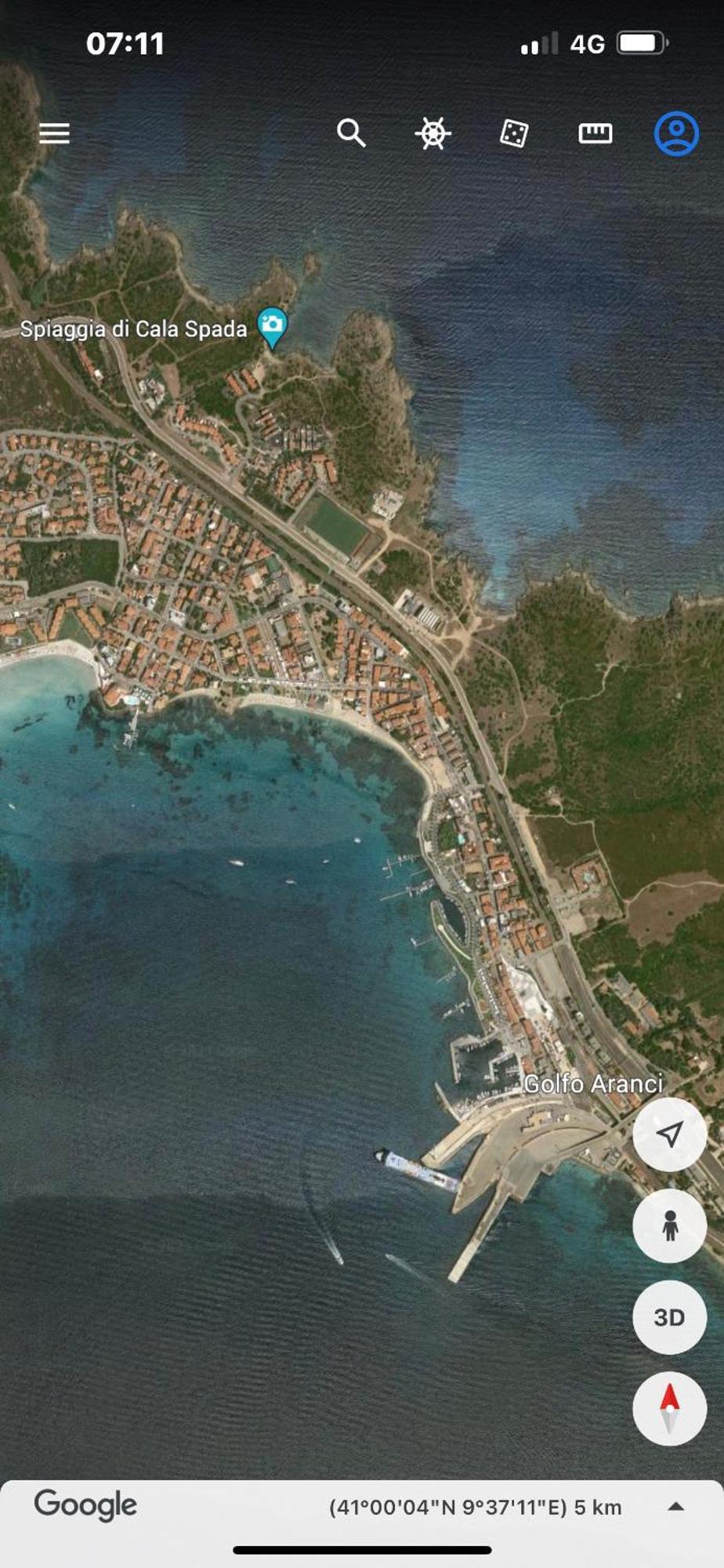Reset the compass to north
Screen dimensions: 724x1568
tap(669, 1408)
